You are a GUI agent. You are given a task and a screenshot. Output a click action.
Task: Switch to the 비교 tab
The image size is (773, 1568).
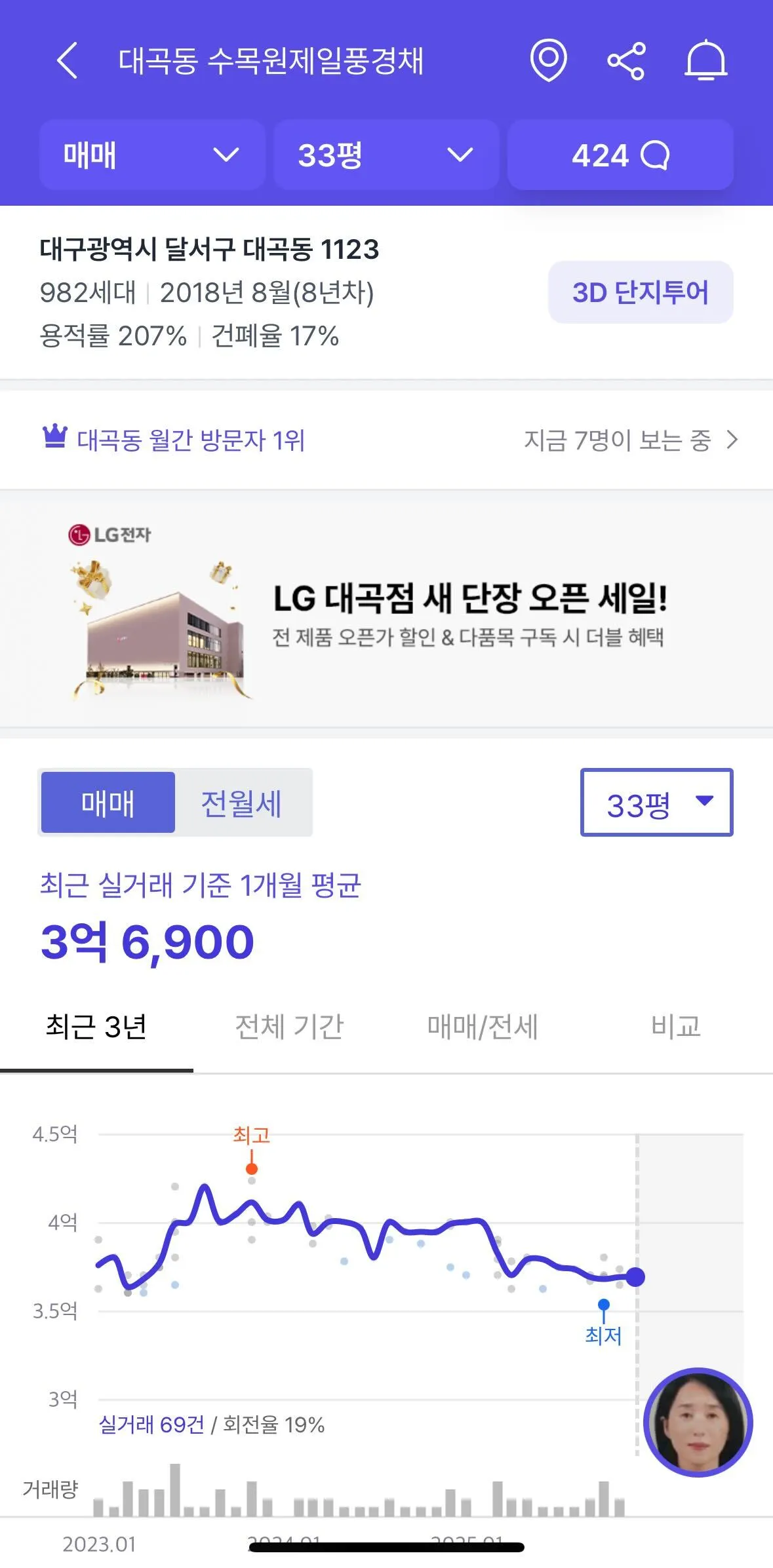tap(675, 1027)
